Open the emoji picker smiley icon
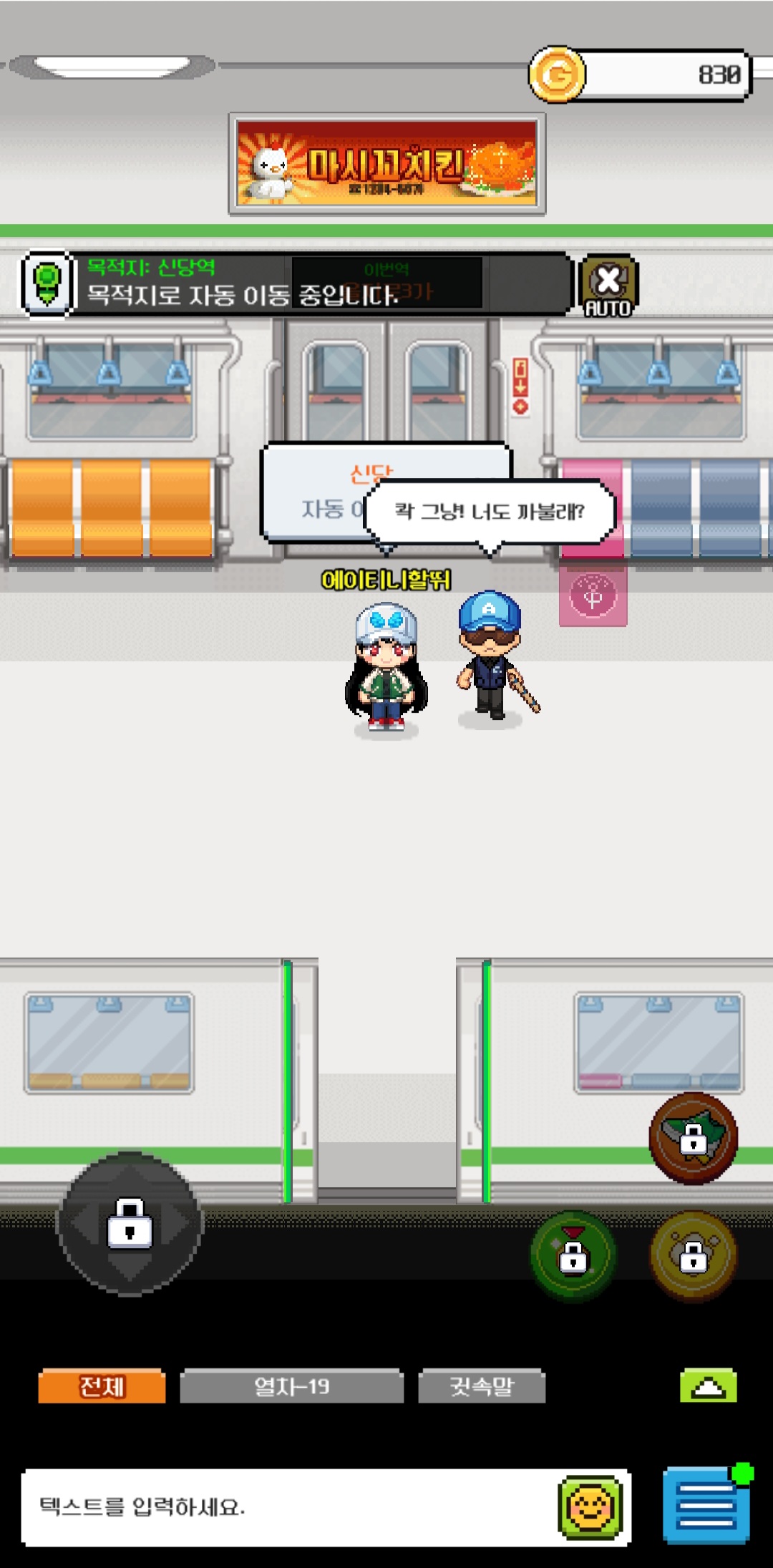This screenshot has width=773, height=1568. (590, 1506)
